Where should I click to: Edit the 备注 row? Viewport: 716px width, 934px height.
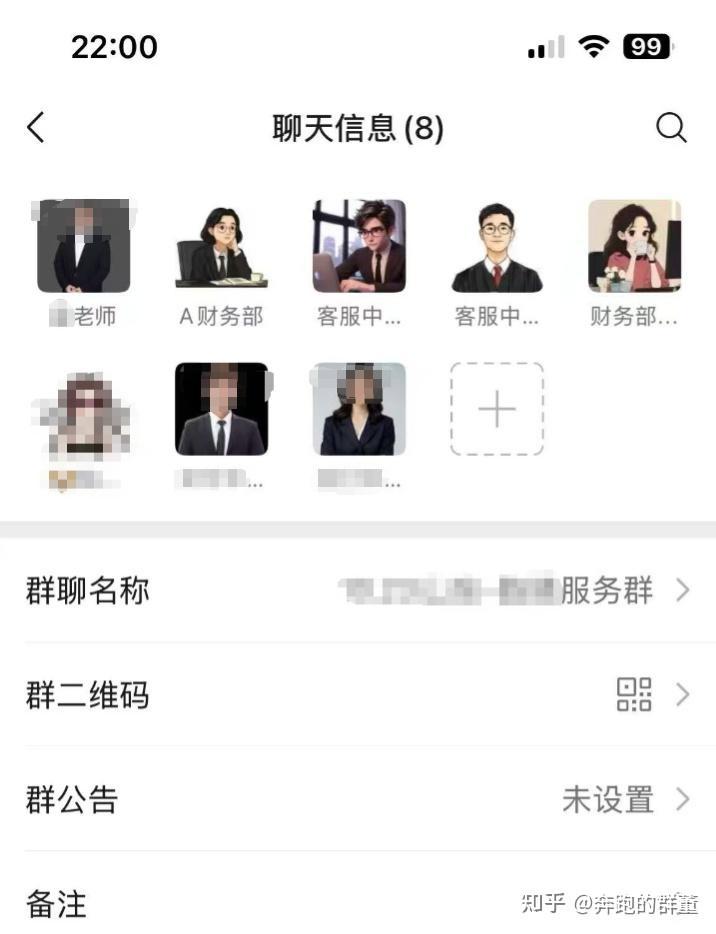(x=358, y=904)
